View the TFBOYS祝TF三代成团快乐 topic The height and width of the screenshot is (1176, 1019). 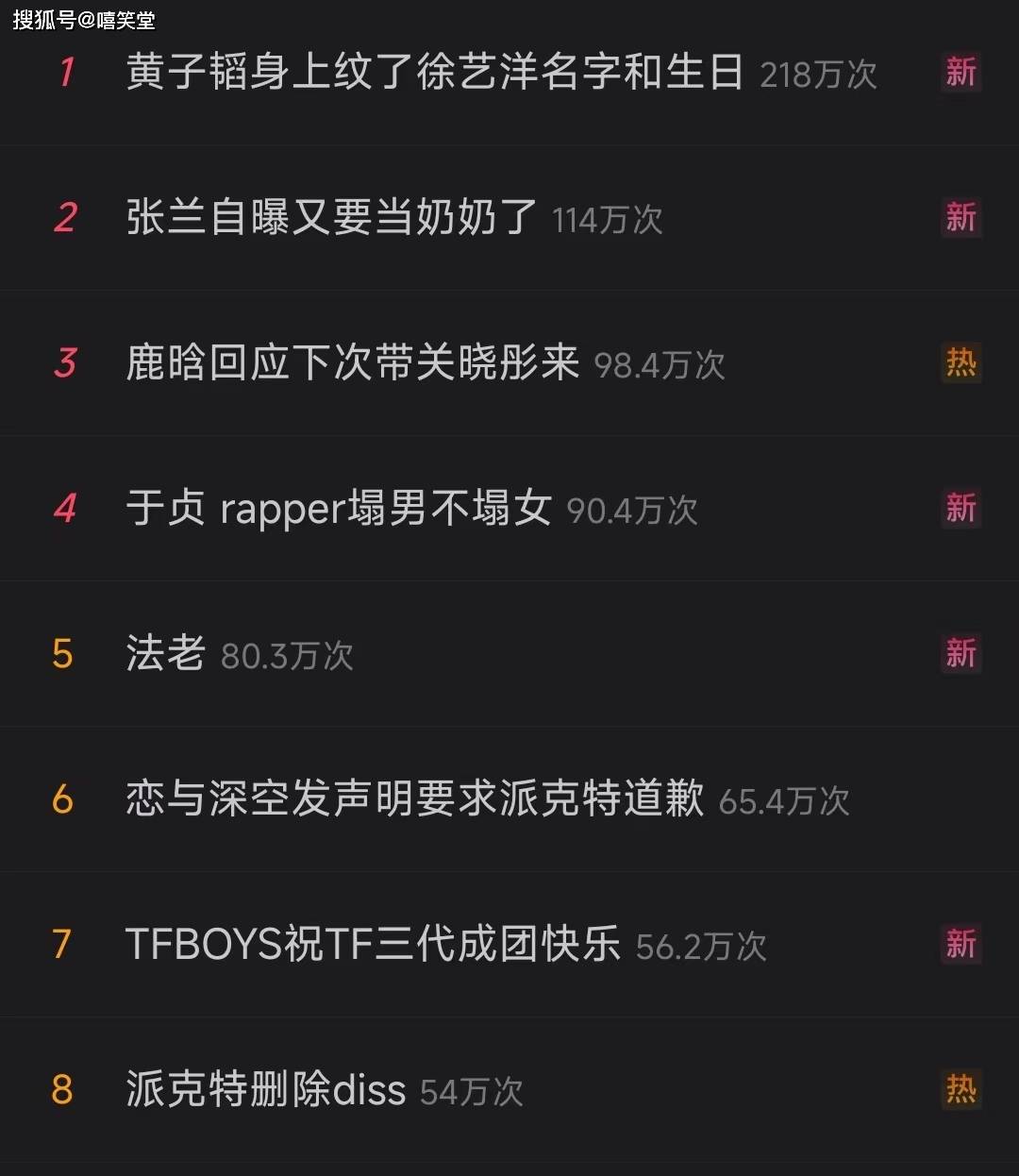[373, 944]
